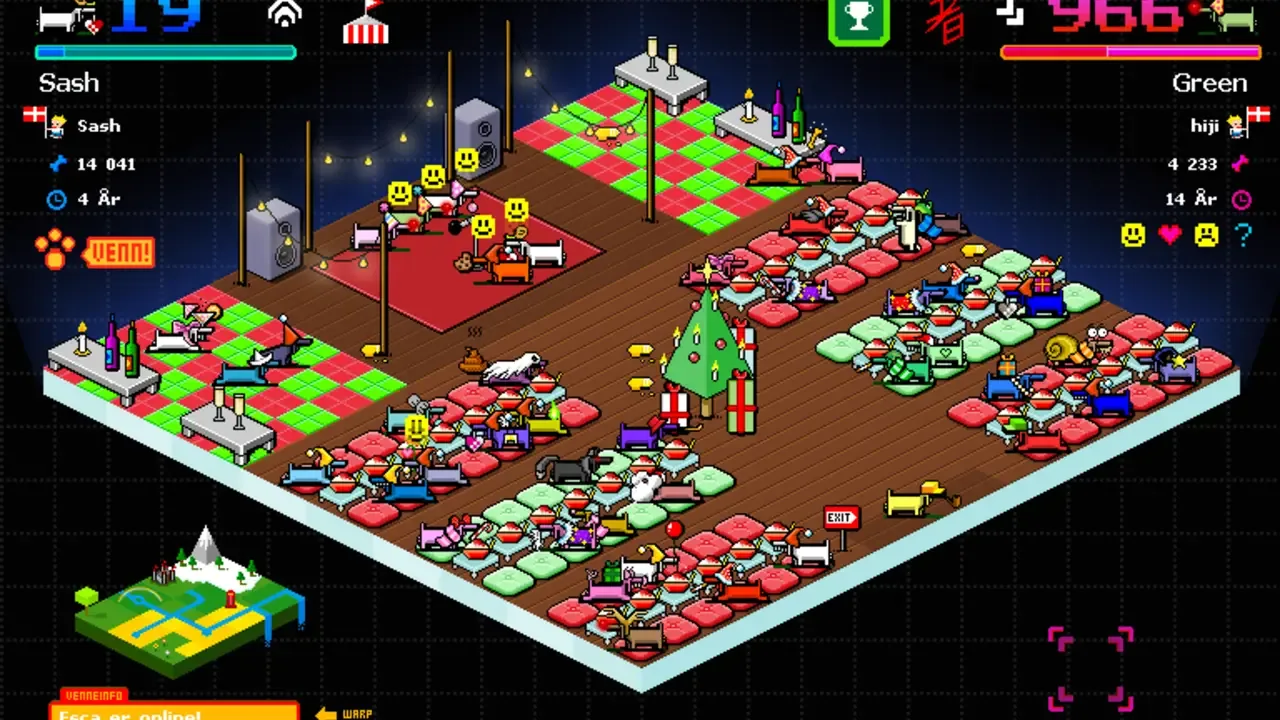Tap the pink corner-frame target icon

(x=1090, y=668)
